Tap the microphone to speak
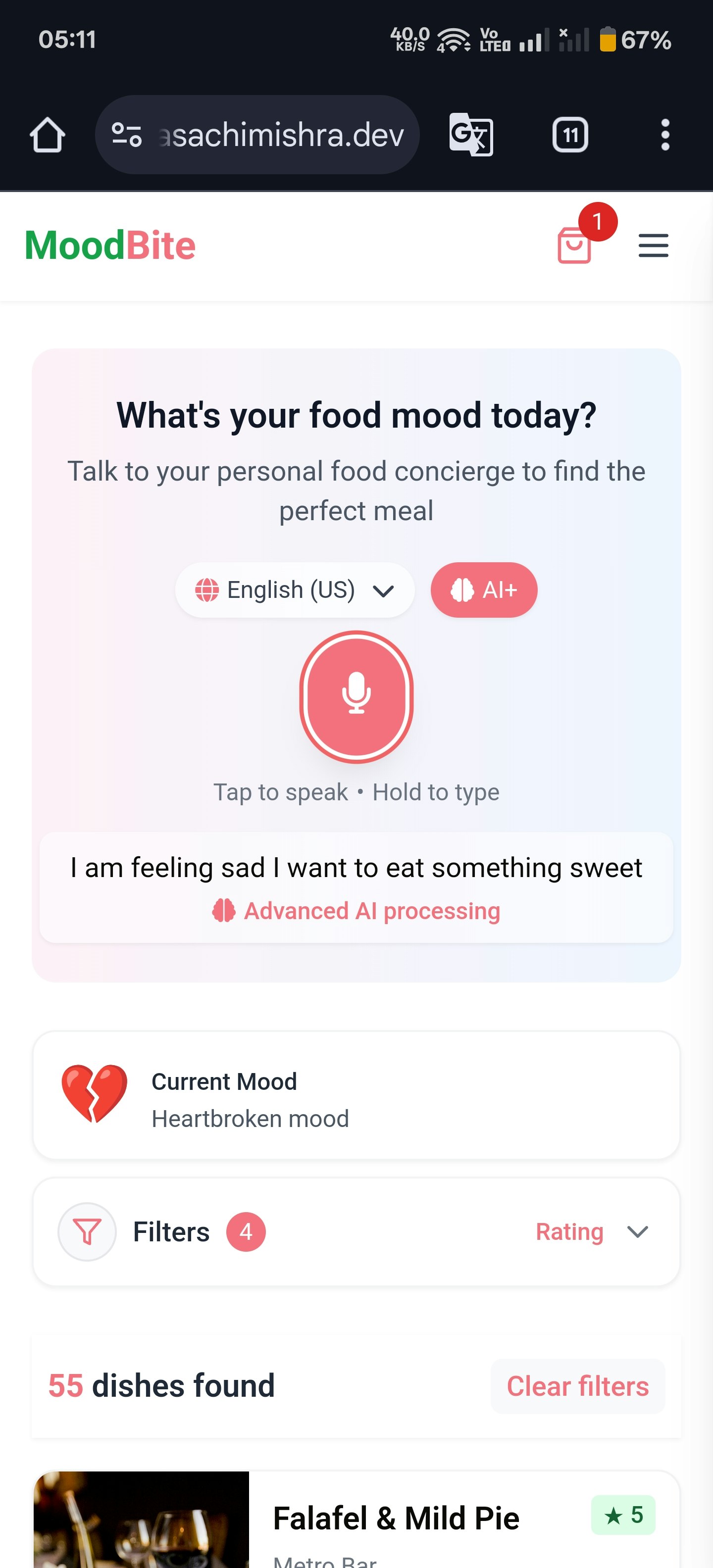 356,696
